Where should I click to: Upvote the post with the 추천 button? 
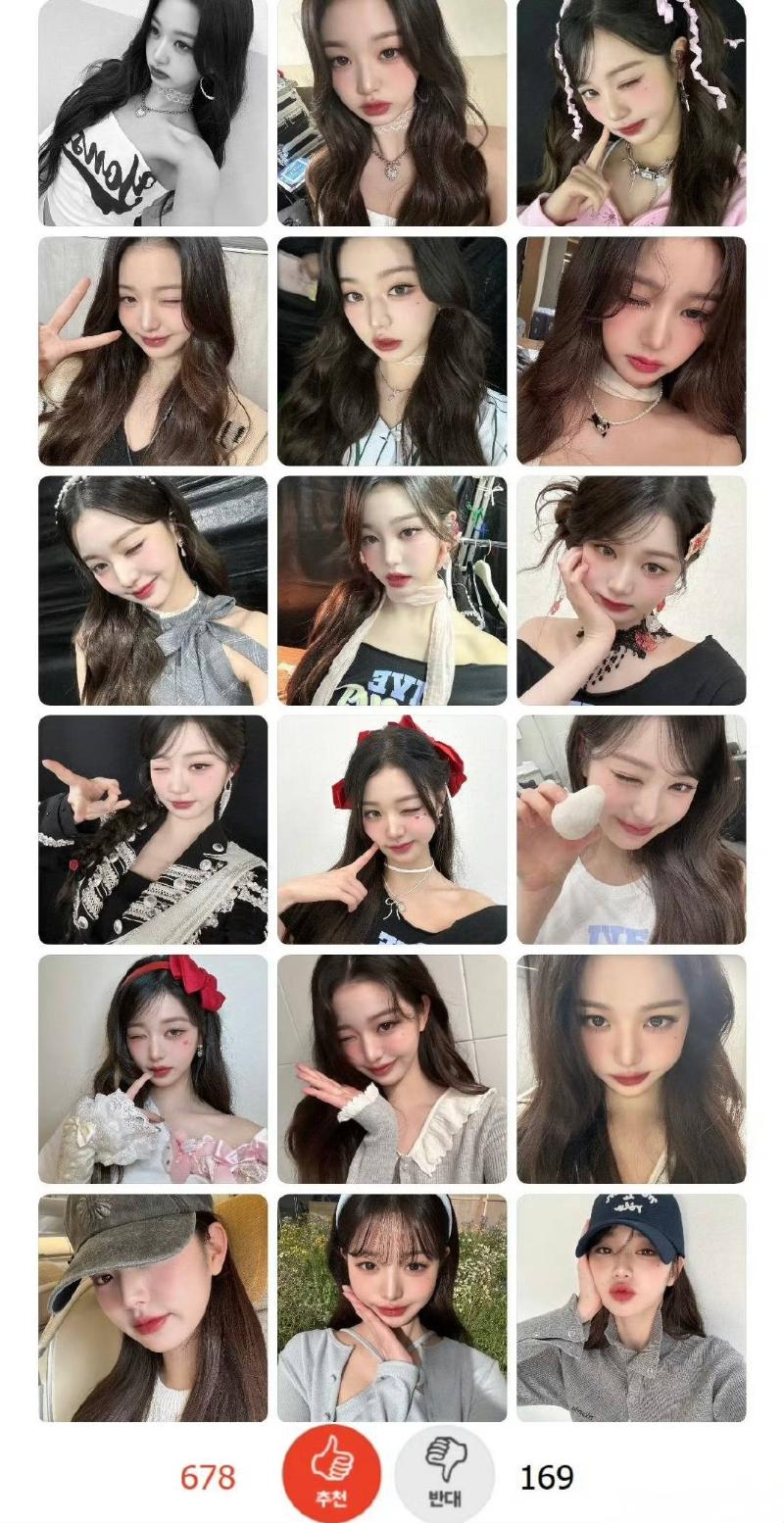(331, 1474)
